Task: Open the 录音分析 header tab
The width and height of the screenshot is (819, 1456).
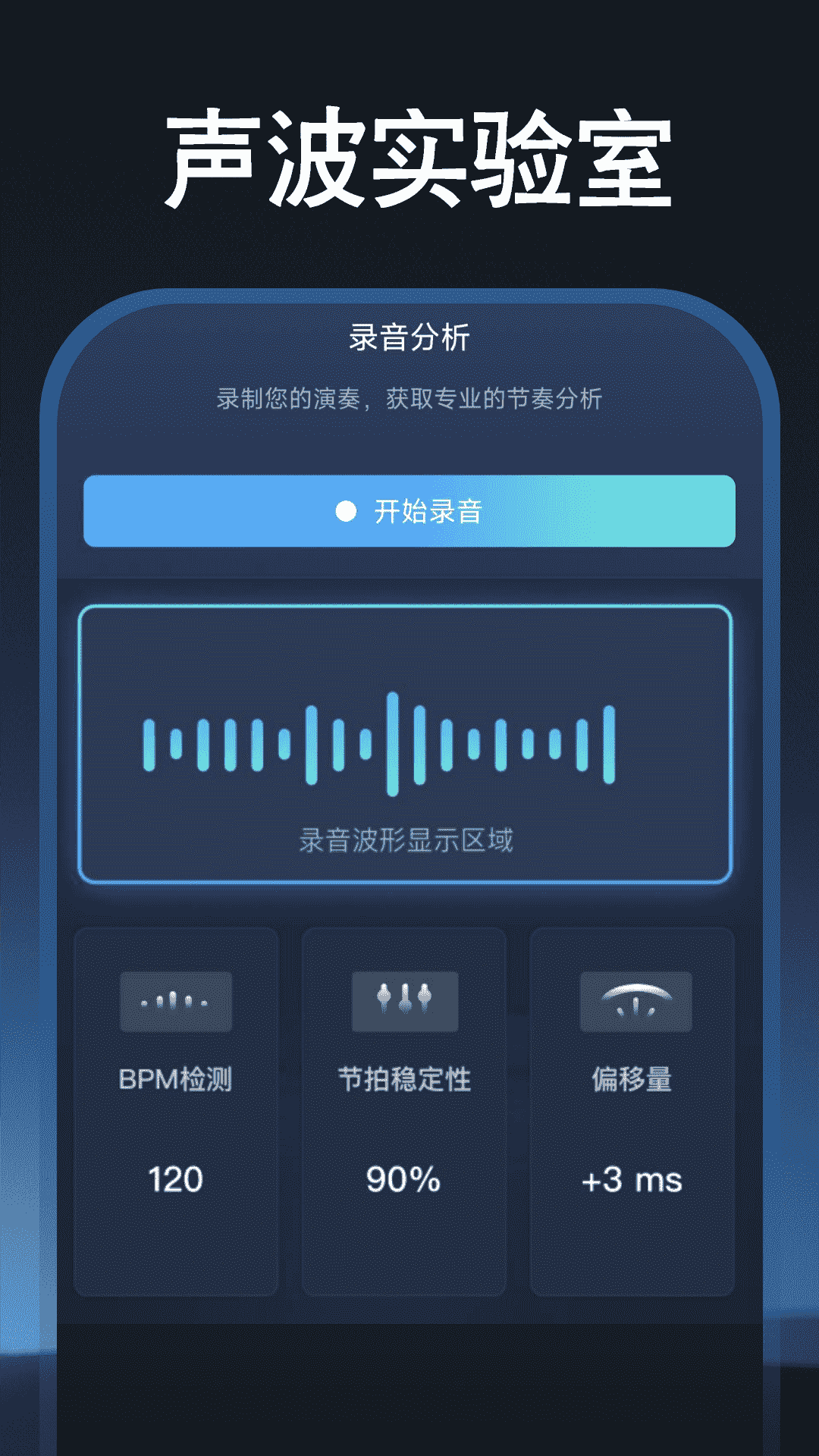Action: tap(409, 339)
